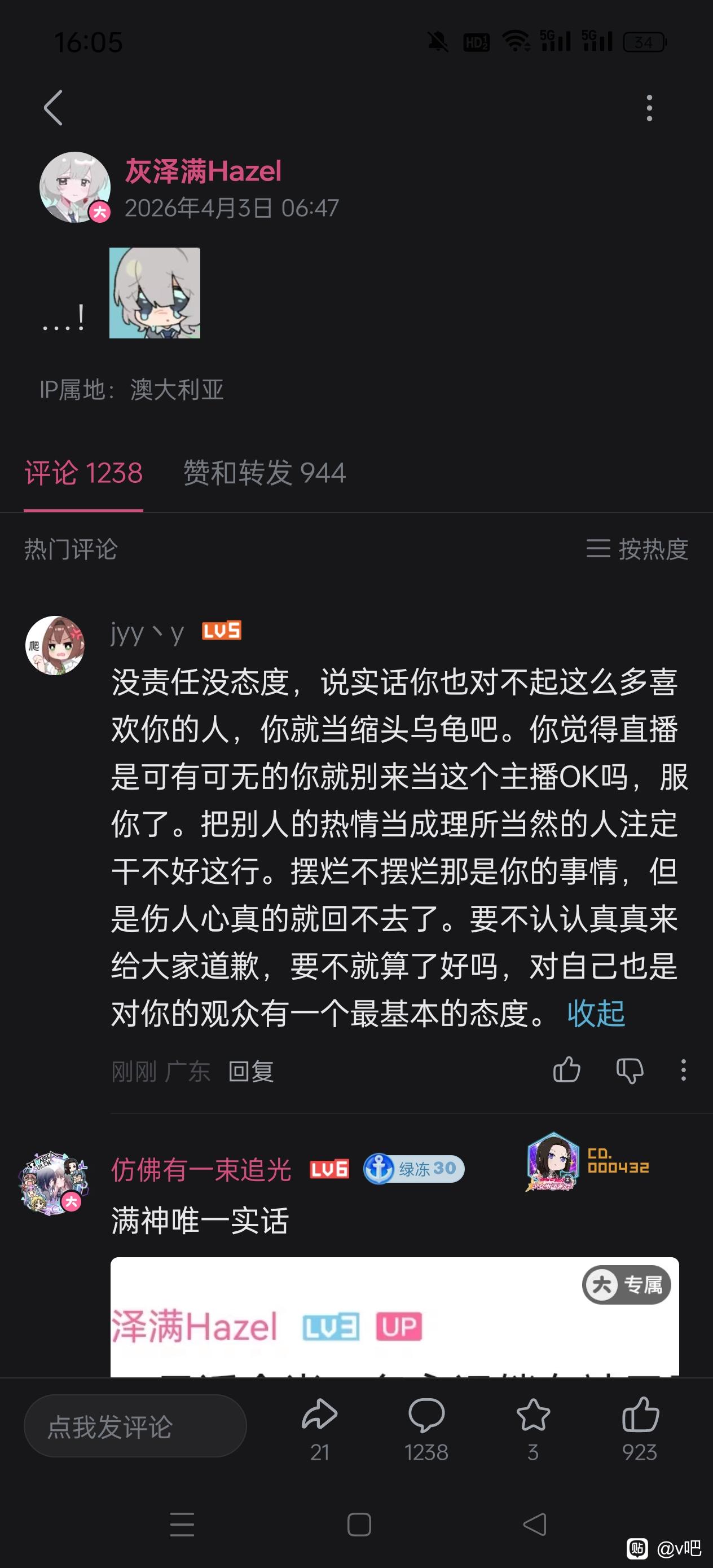The height and width of the screenshot is (1568, 713).
Task: Like the post with thumbs-up 923
Action: [x=640, y=1428]
